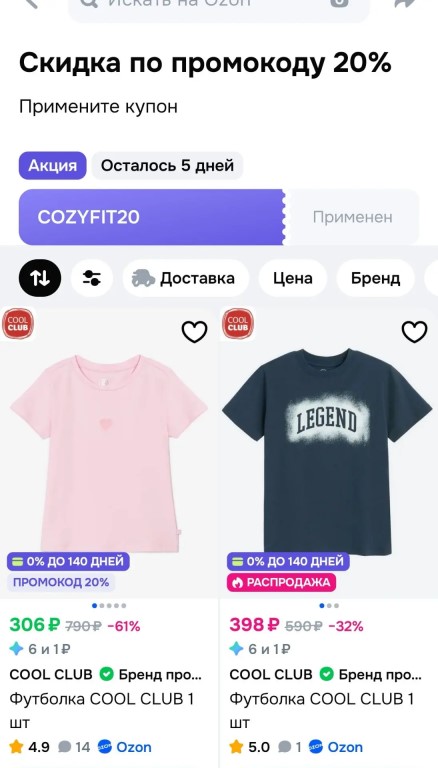Screen dimensions: 438x768
Task: Add LEGEND T-shirt to favorites
Action: 414,332
